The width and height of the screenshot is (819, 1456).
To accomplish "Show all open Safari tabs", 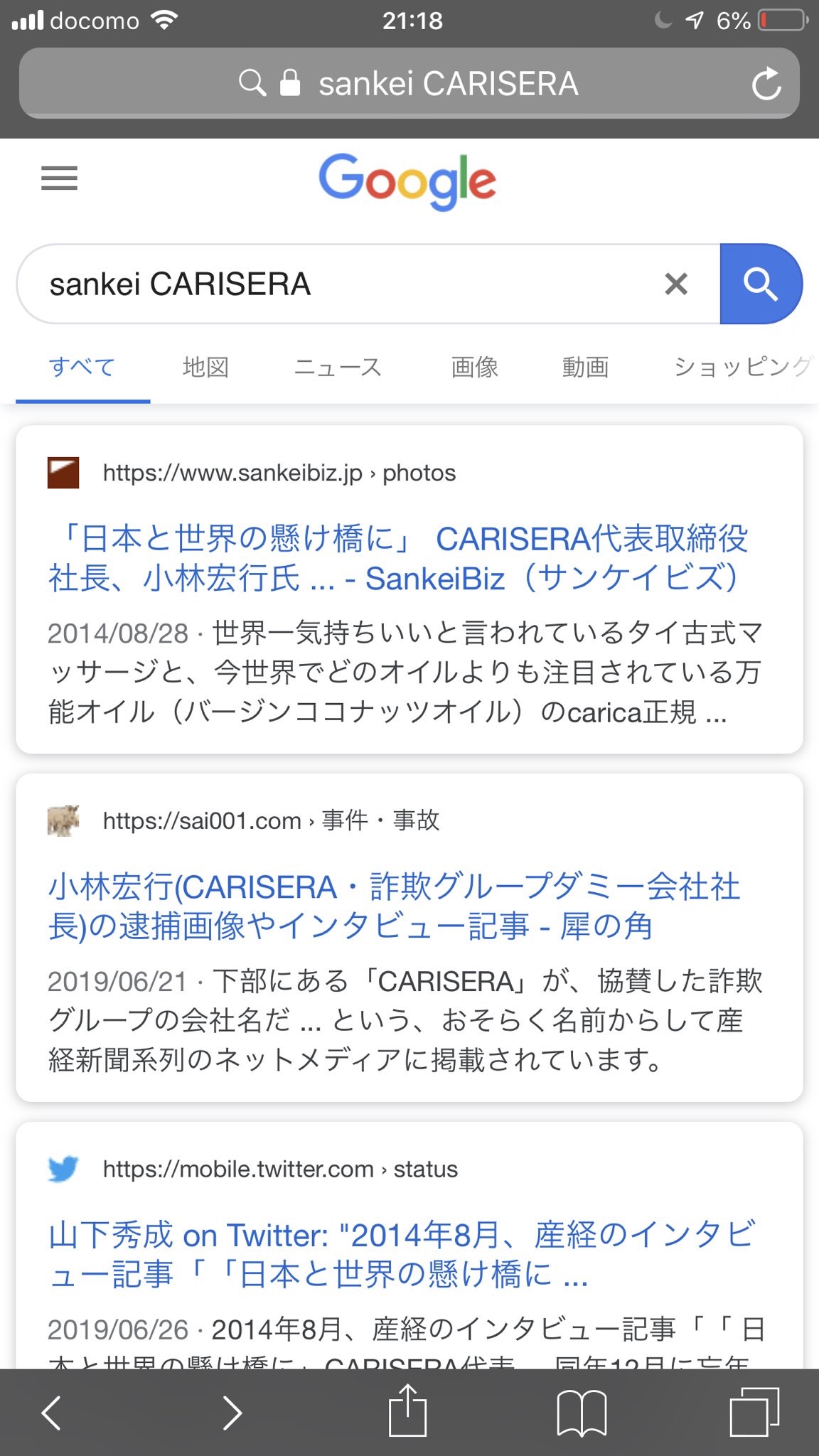I will tap(754, 1412).
